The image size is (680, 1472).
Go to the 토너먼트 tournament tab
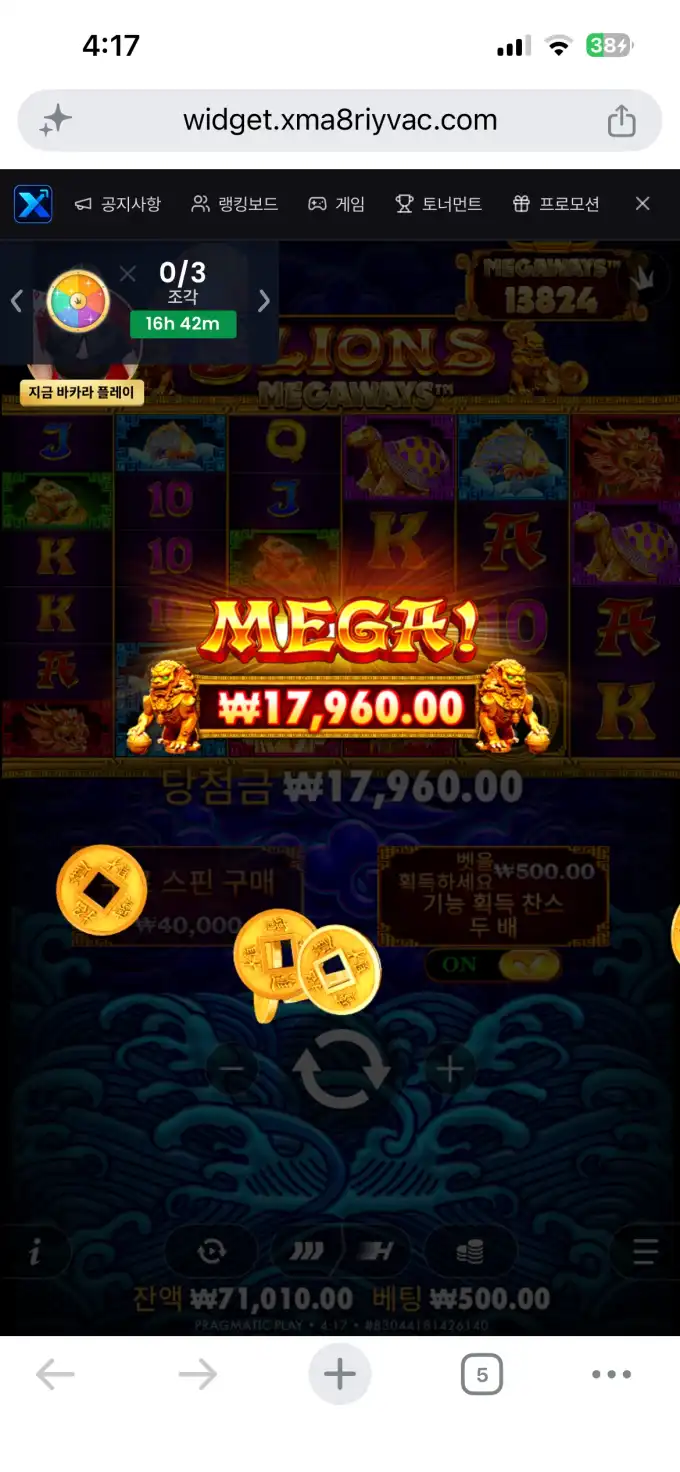[x=438, y=204]
